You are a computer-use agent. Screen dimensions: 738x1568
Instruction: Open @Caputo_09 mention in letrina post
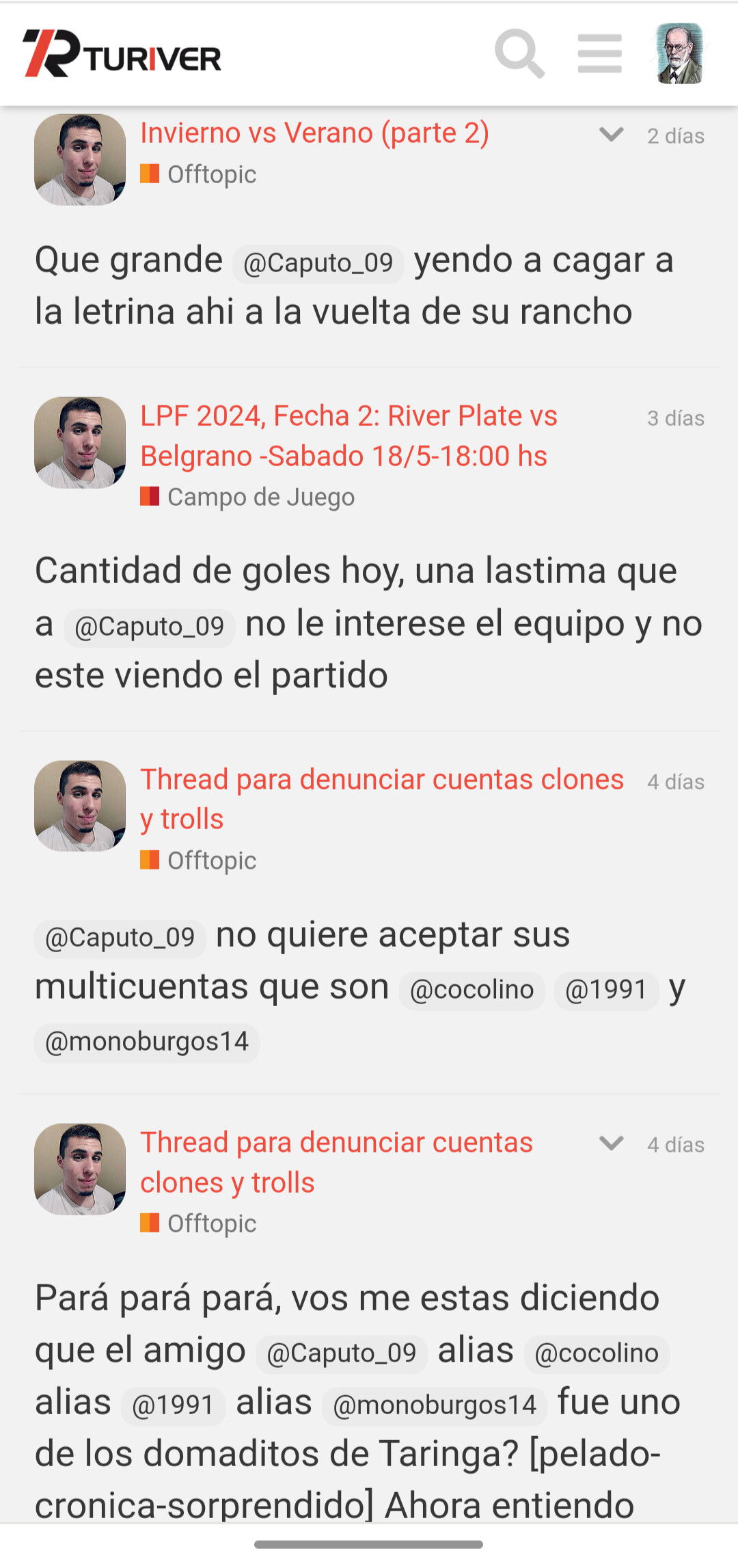tap(318, 263)
